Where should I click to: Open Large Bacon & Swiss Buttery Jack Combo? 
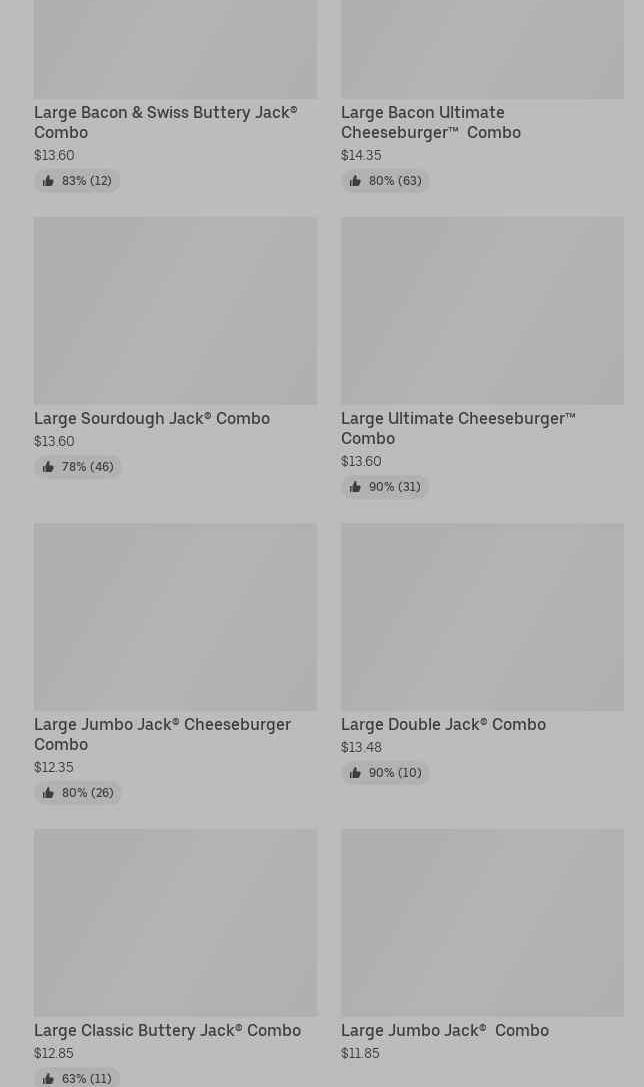tap(165, 122)
